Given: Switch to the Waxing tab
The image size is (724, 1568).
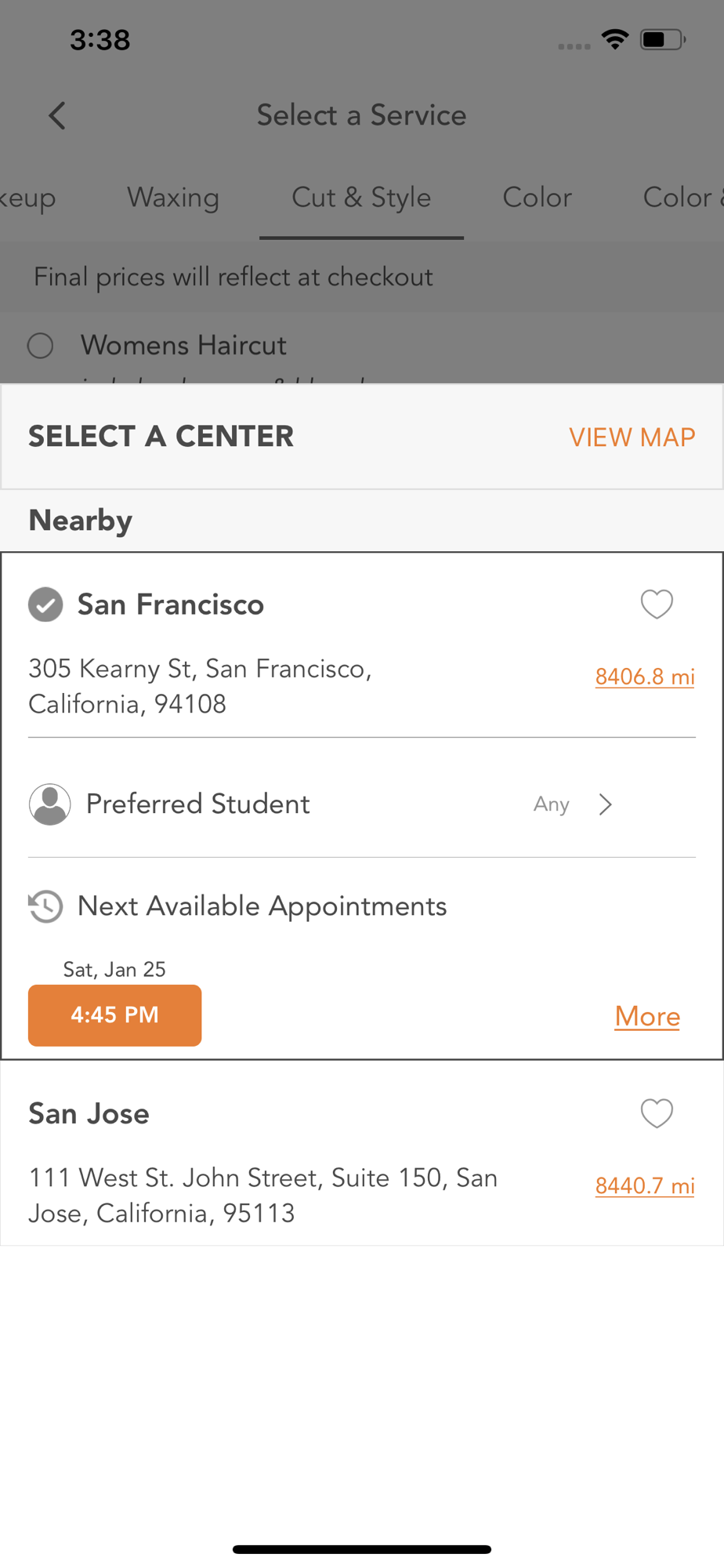Looking at the screenshot, I should point(173,197).
